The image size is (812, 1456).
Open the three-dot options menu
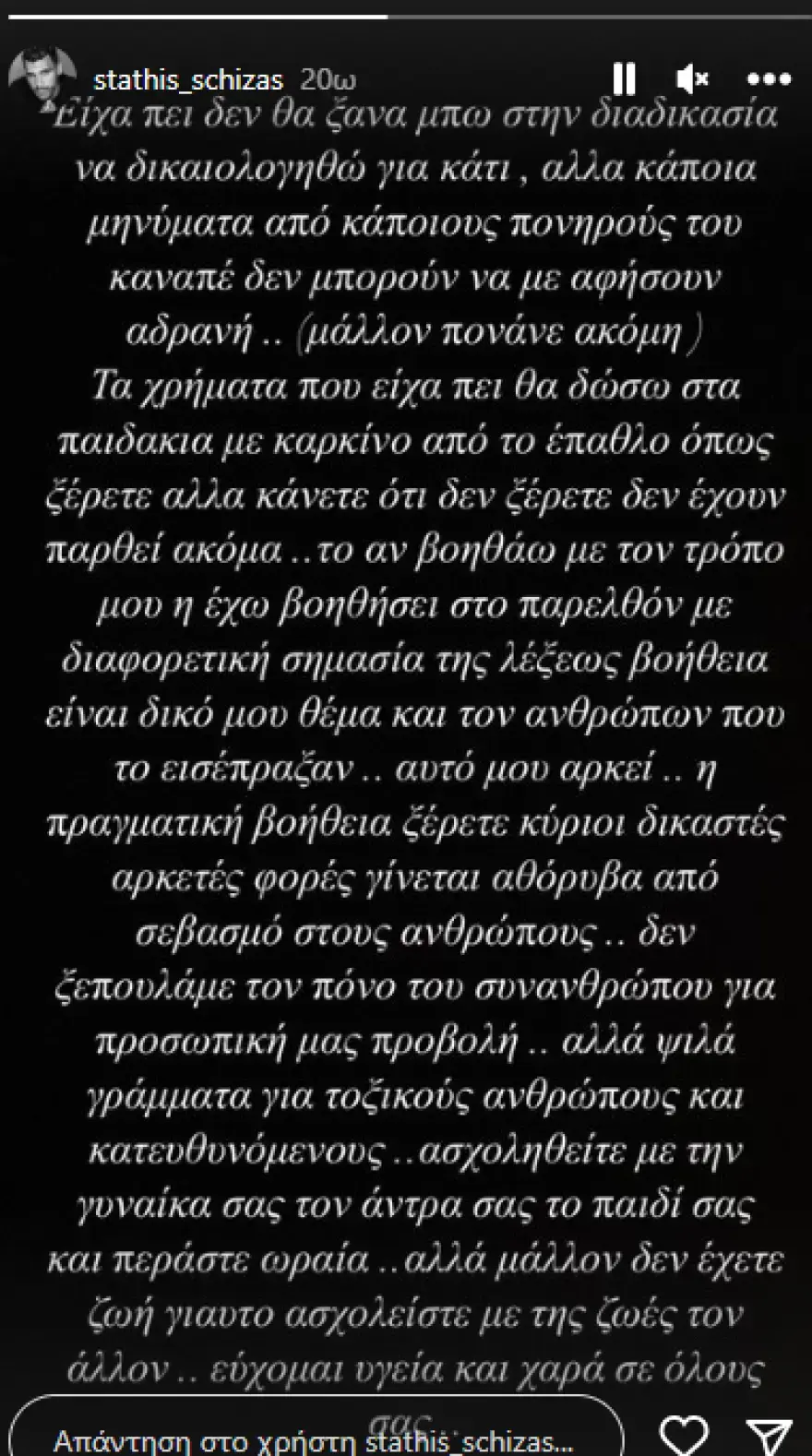[770, 80]
